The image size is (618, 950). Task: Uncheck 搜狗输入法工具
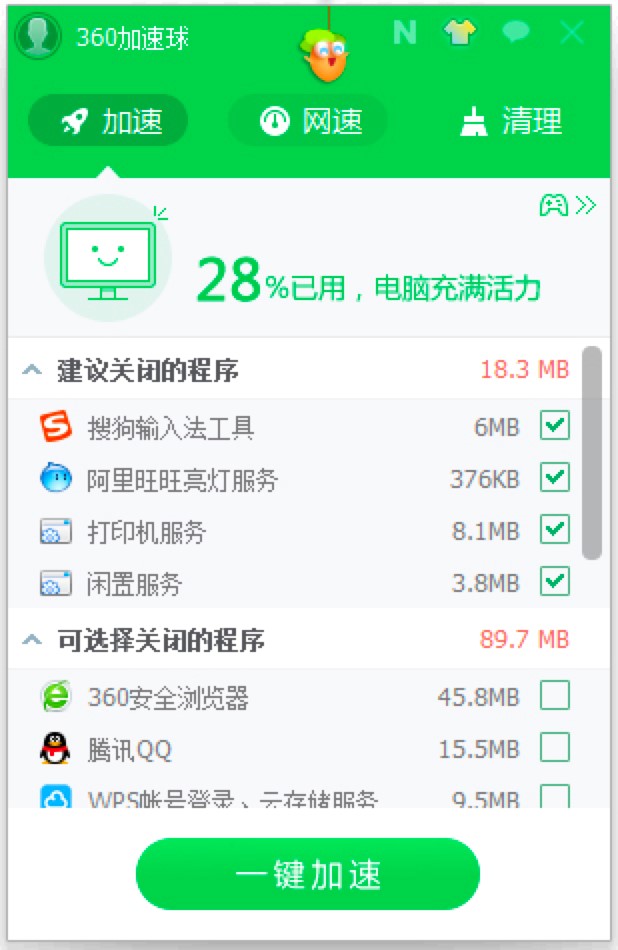(555, 427)
